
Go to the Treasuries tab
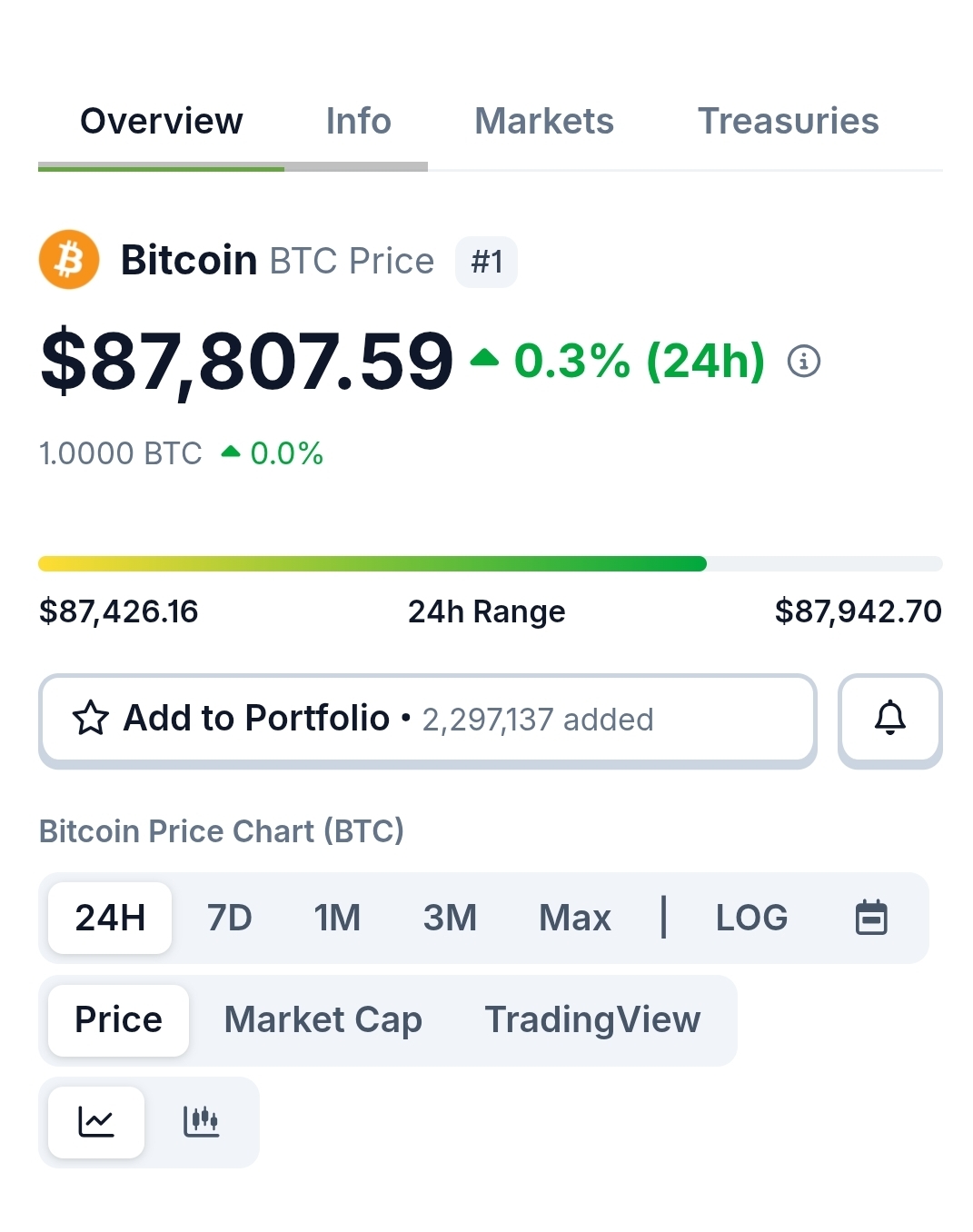click(788, 121)
